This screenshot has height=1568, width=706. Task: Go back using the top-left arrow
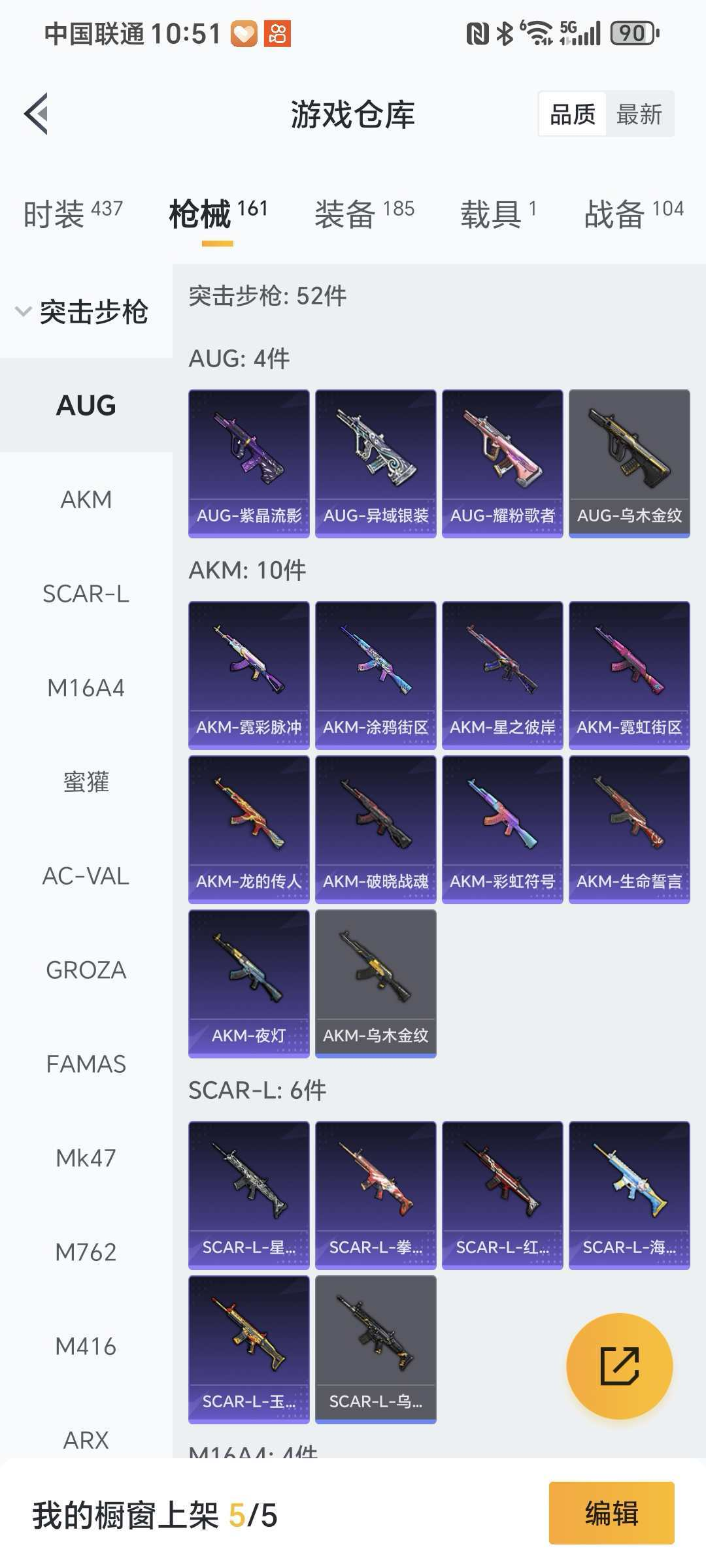(x=37, y=114)
